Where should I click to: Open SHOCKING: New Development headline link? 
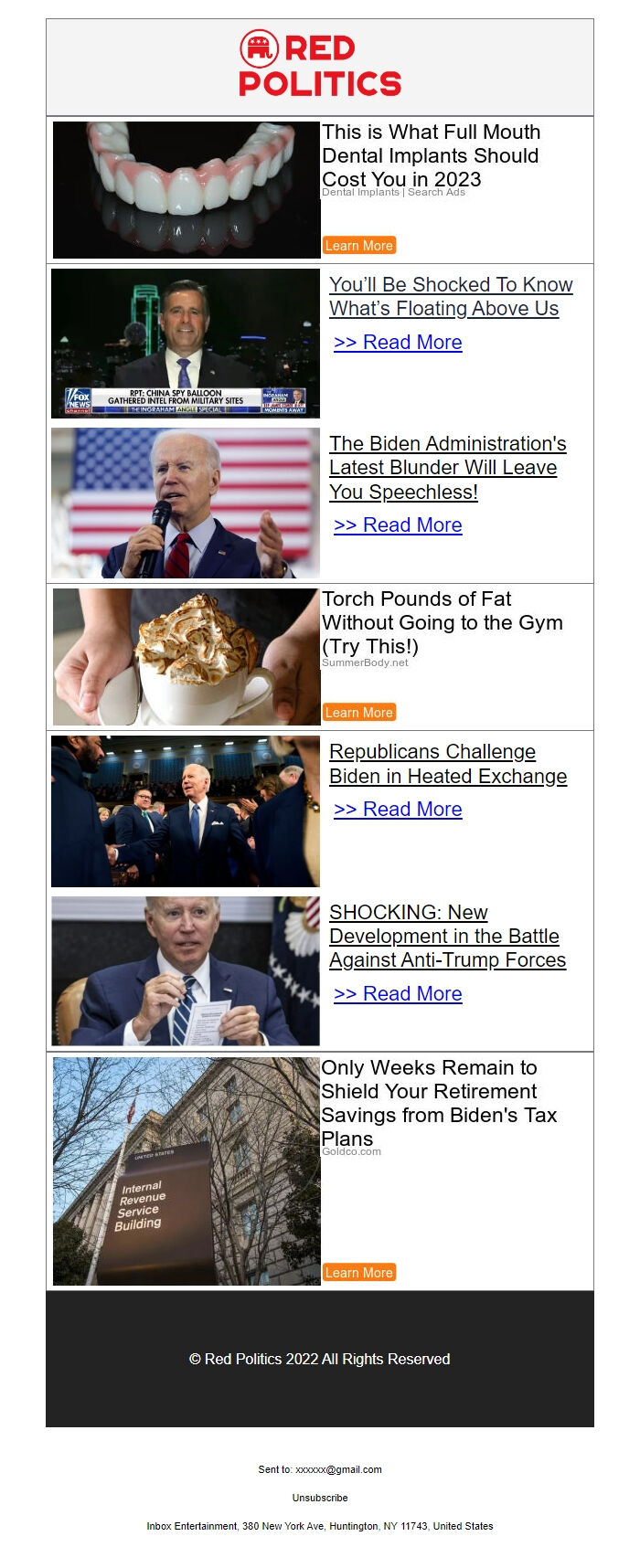tap(447, 936)
